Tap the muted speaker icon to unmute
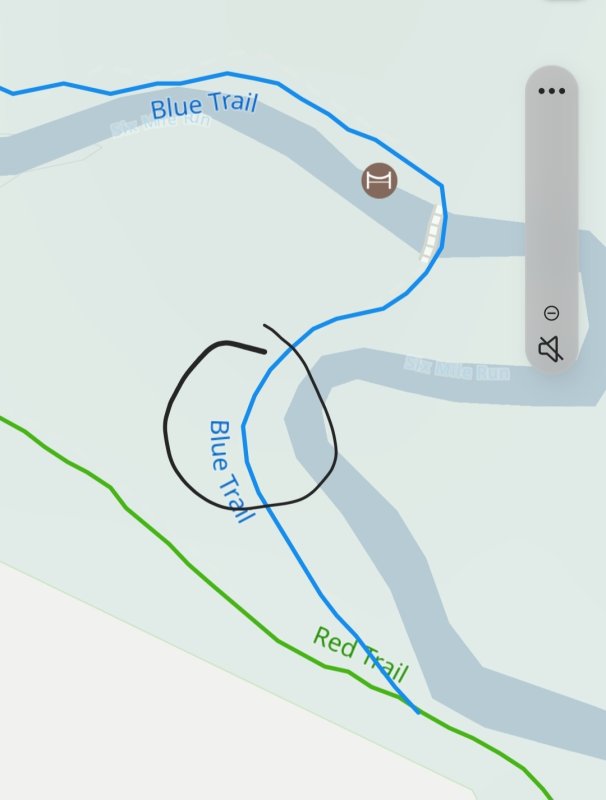The height and width of the screenshot is (800, 606). [551, 348]
